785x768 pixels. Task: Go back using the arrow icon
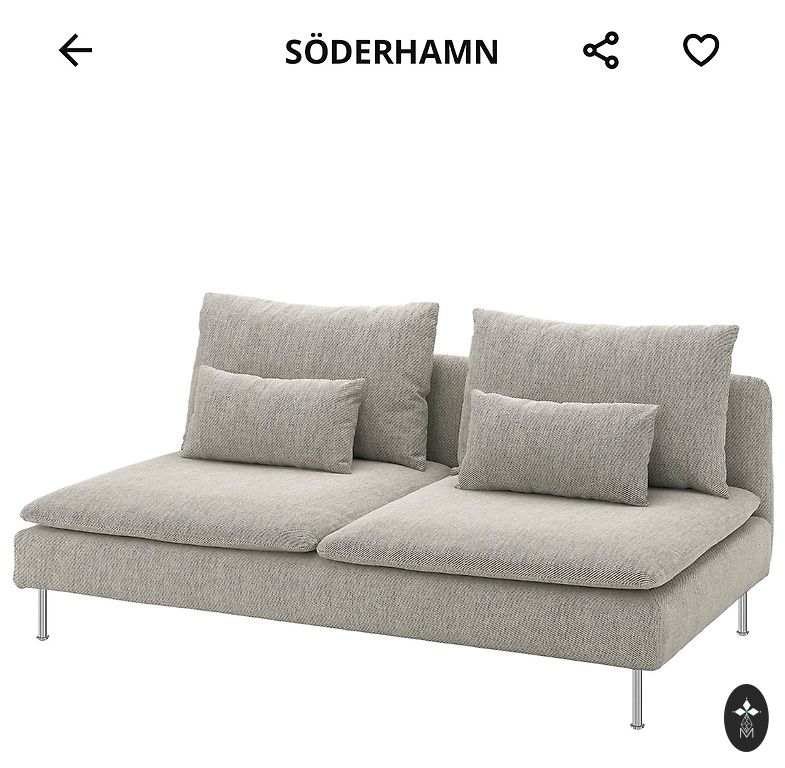click(x=75, y=50)
